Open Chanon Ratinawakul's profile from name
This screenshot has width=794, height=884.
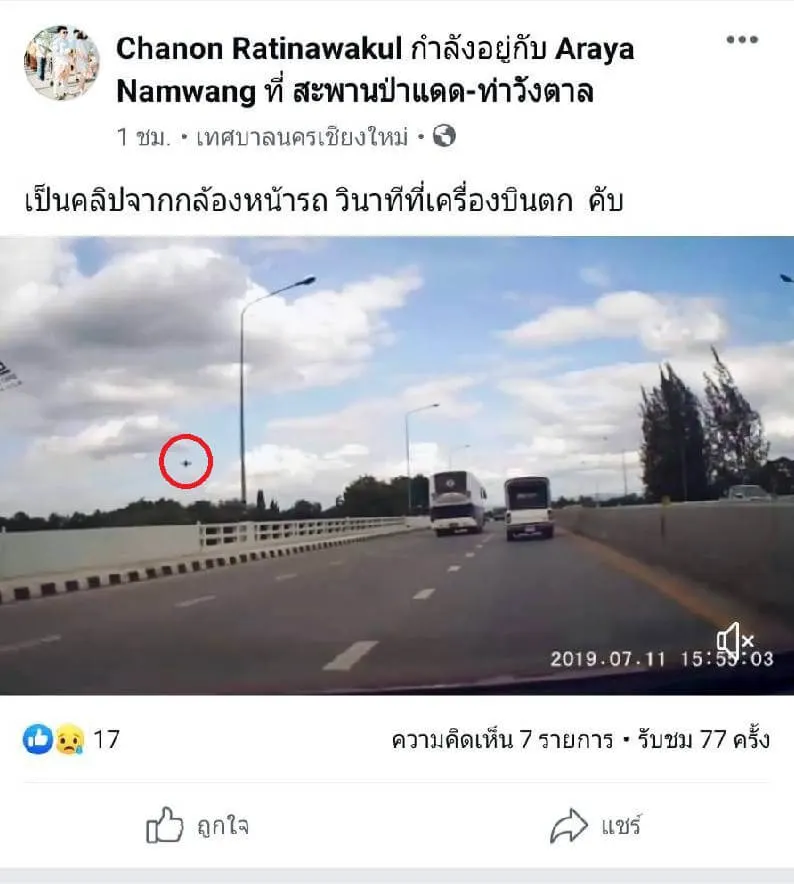[x=260, y=49]
